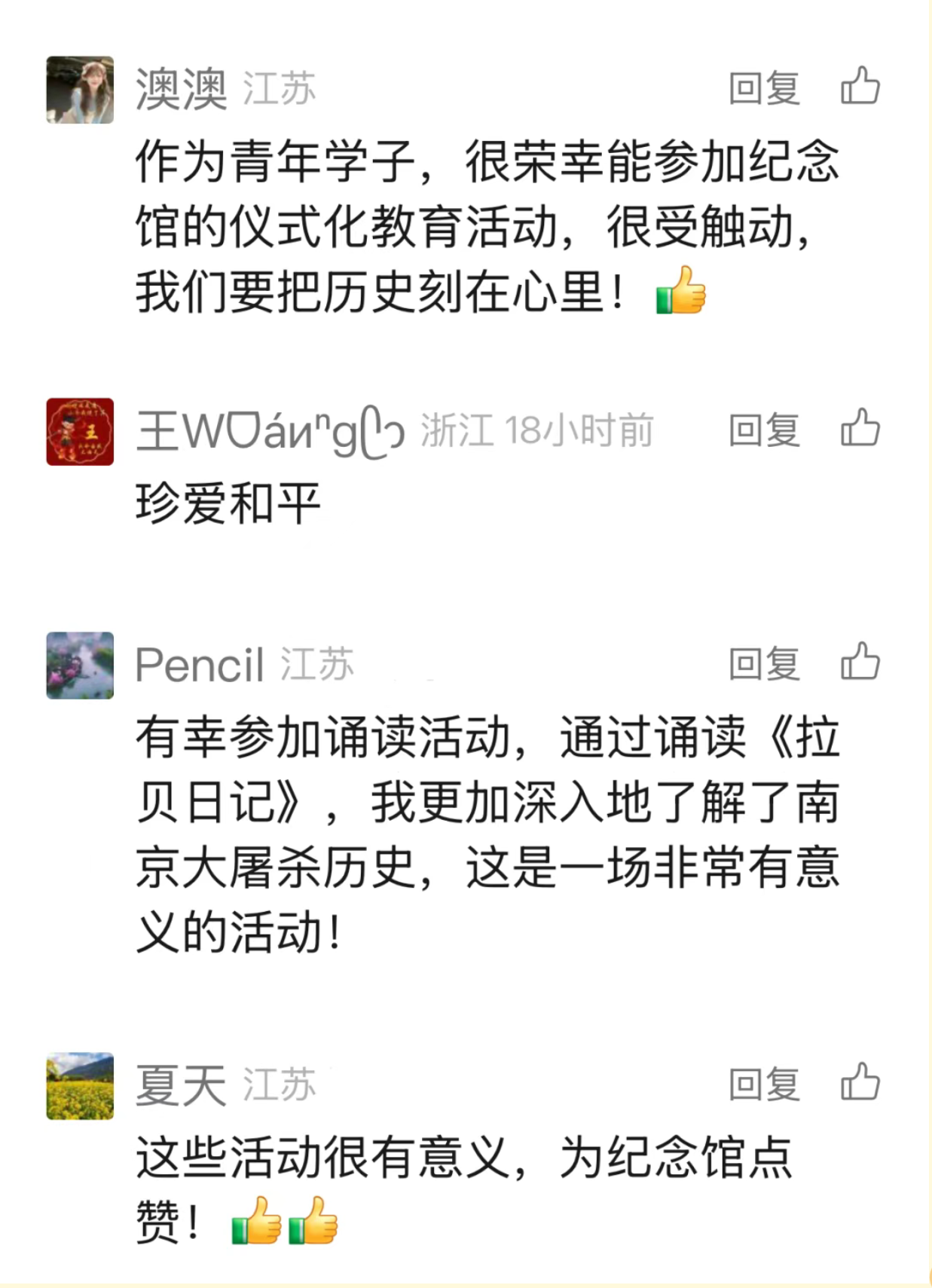The height and width of the screenshot is (1288, 932).
Task: Reply to Pencil's comment
Action: point(763,664)
